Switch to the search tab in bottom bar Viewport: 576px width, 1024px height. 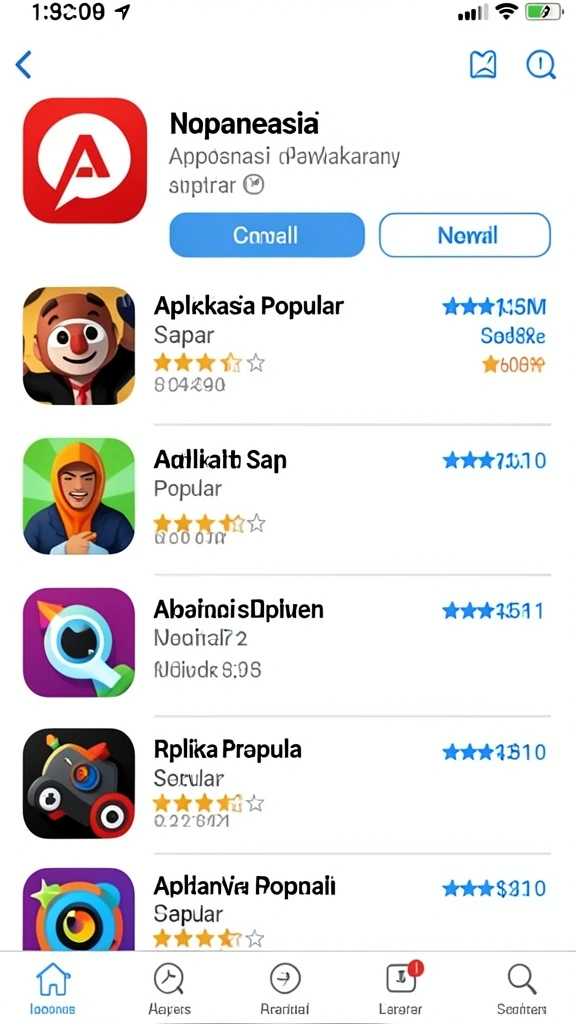coord(521,989)
